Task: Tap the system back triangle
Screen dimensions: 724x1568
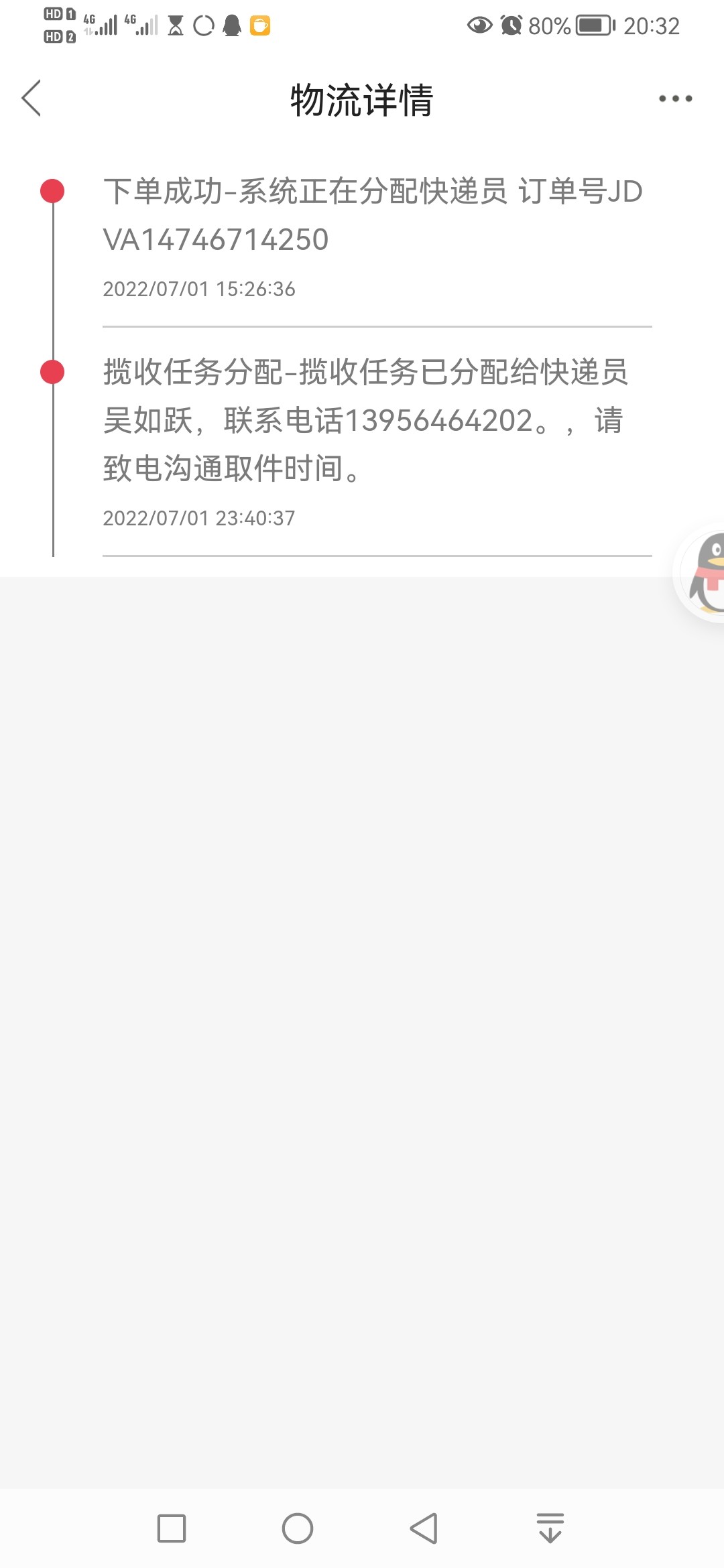Action: pyautogui.click(x=424, y=1528)
